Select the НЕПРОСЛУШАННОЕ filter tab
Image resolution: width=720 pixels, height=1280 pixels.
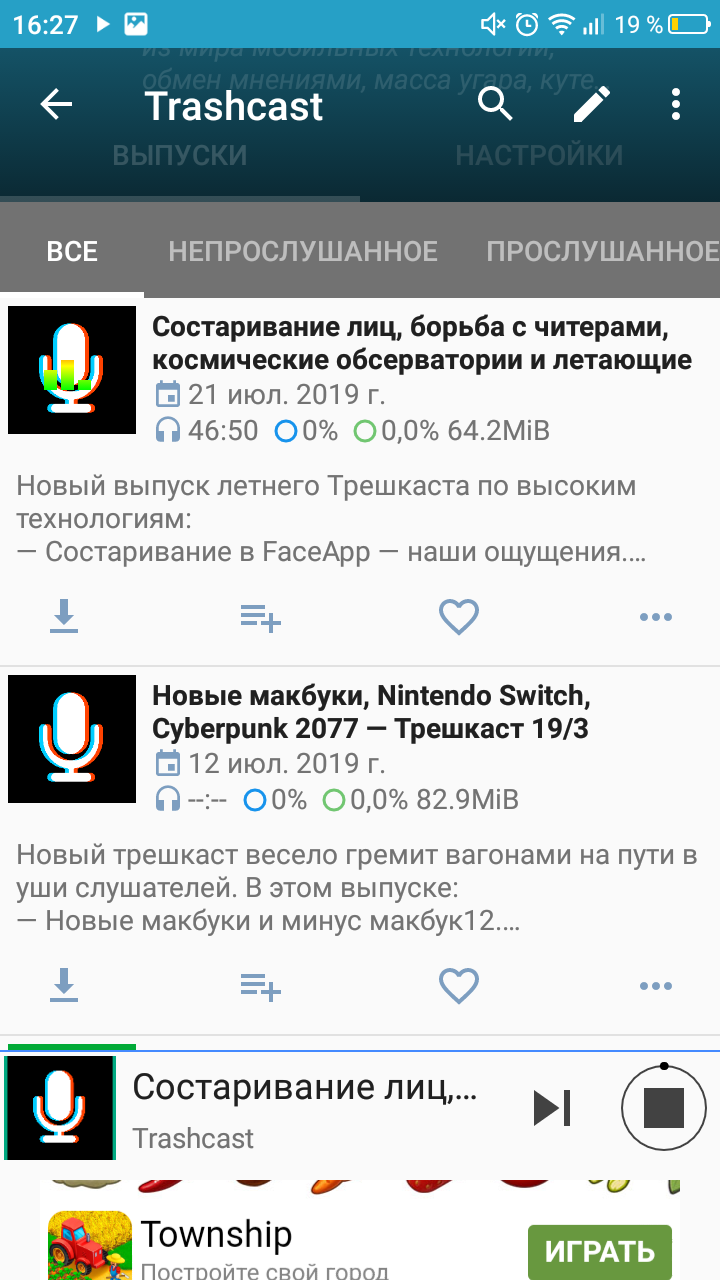(303, 251)
